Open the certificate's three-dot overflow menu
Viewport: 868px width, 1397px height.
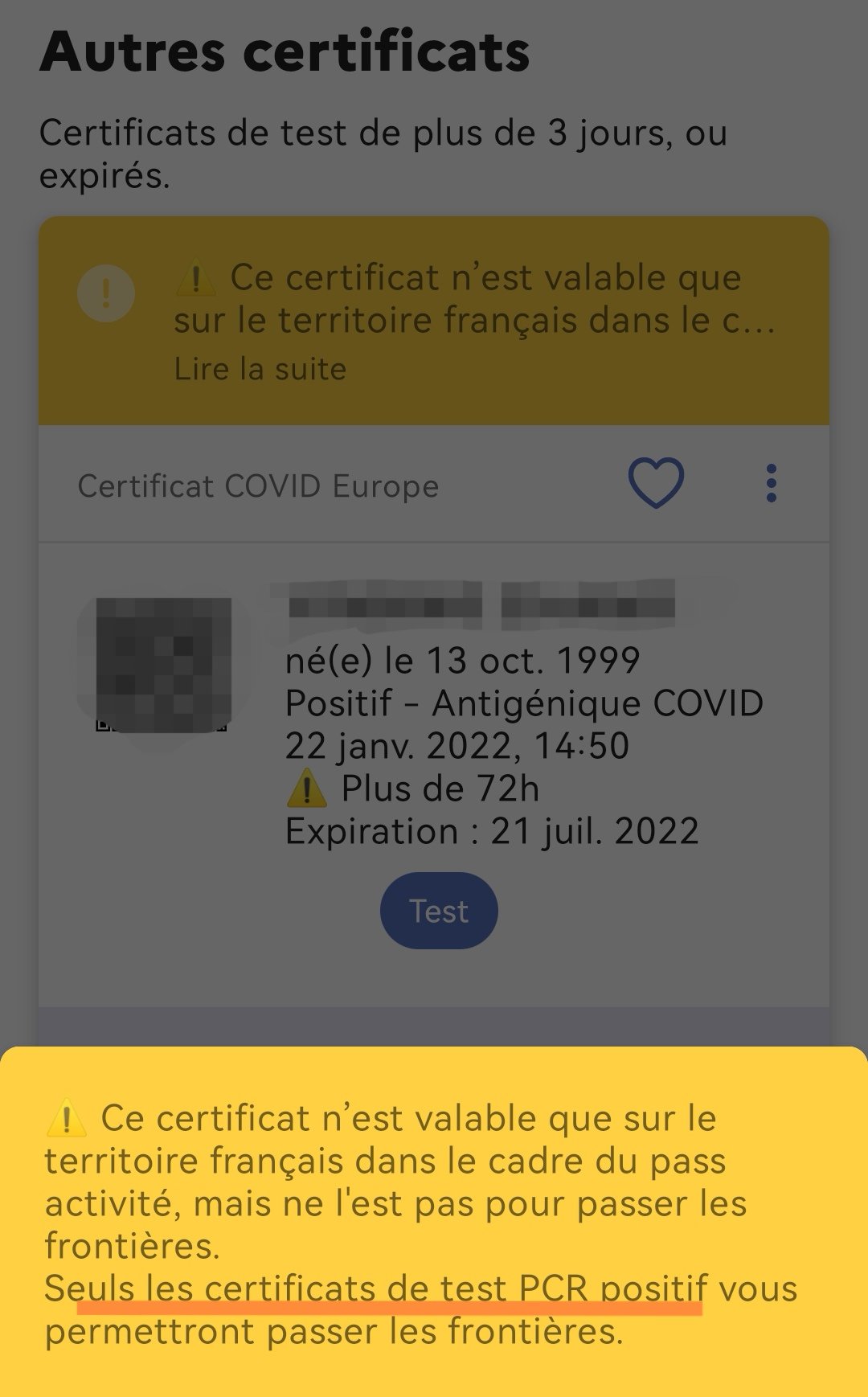coord(772,483)
